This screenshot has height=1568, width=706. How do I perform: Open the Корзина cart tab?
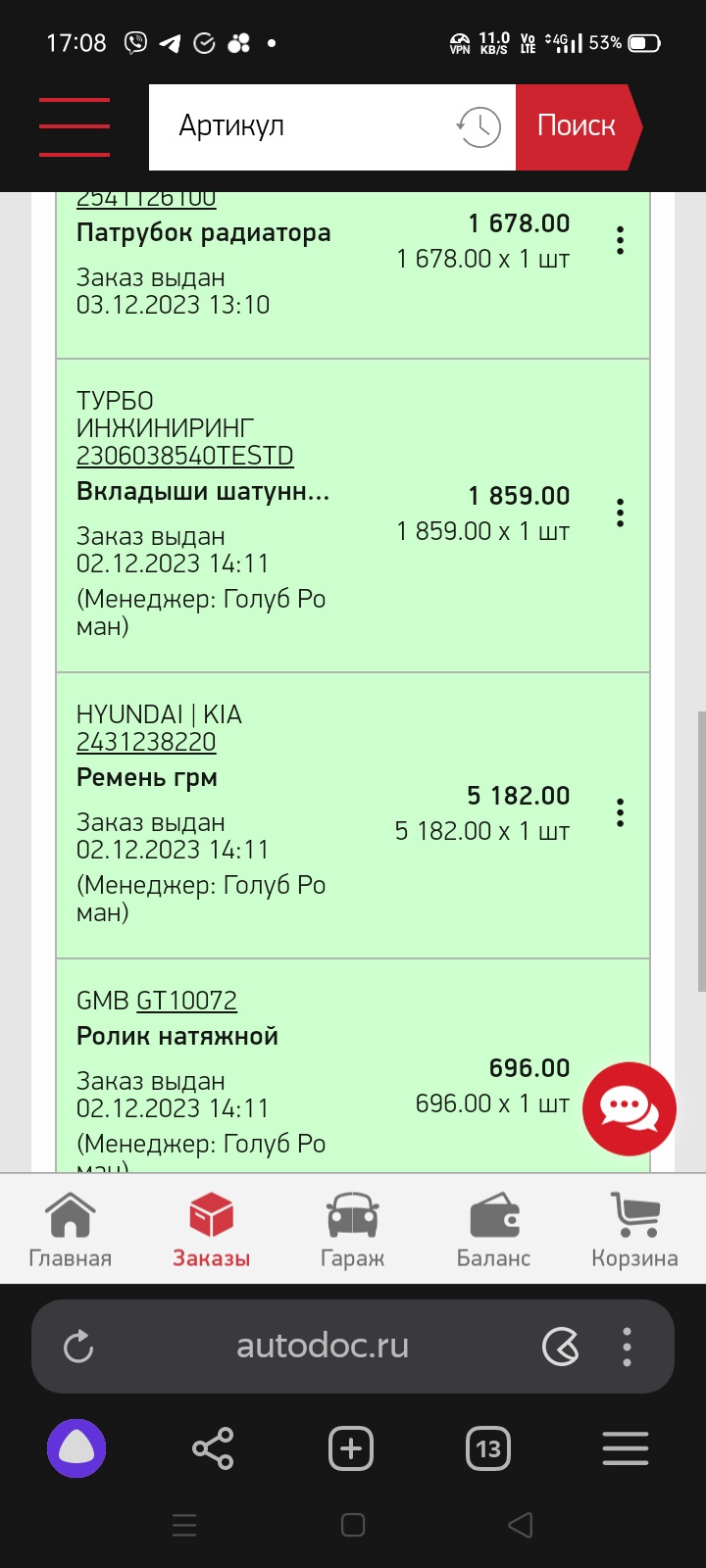click(x=634, y=1230)
